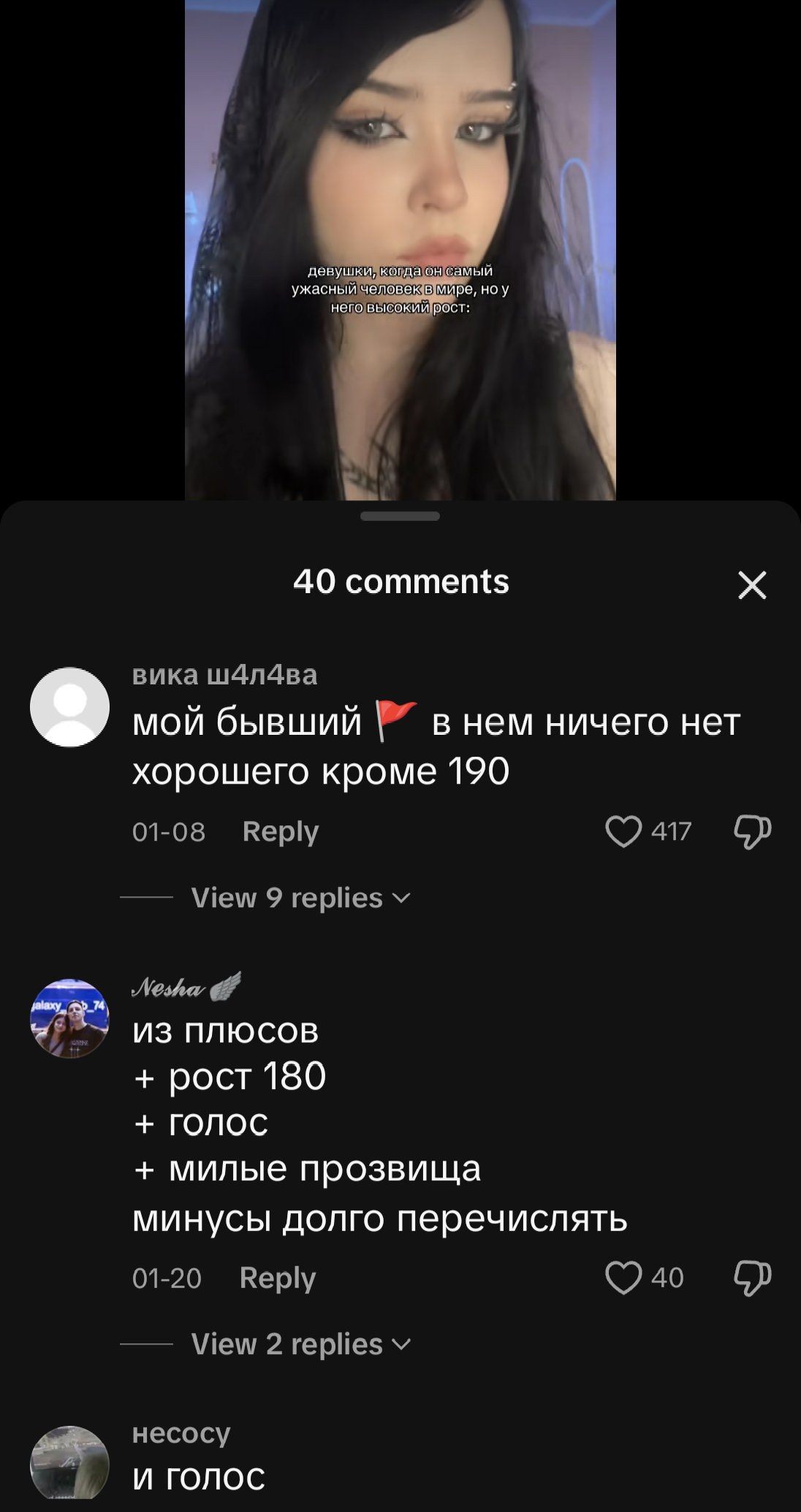The width and height of the screenshot is (801, 1512).
Task: Reply to вика ш4л4ва's comment
Action: pyautogui.click(x=281, y=831)
